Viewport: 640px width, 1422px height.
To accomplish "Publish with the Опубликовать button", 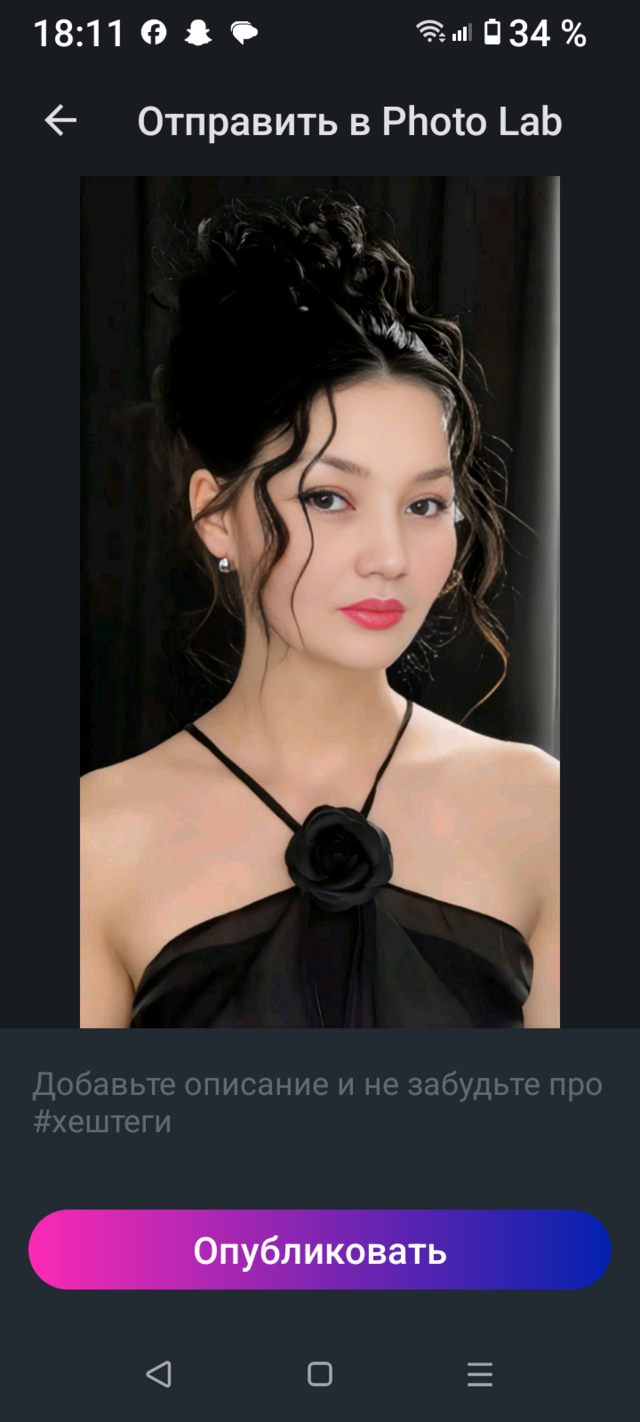I will (320, 1250).
